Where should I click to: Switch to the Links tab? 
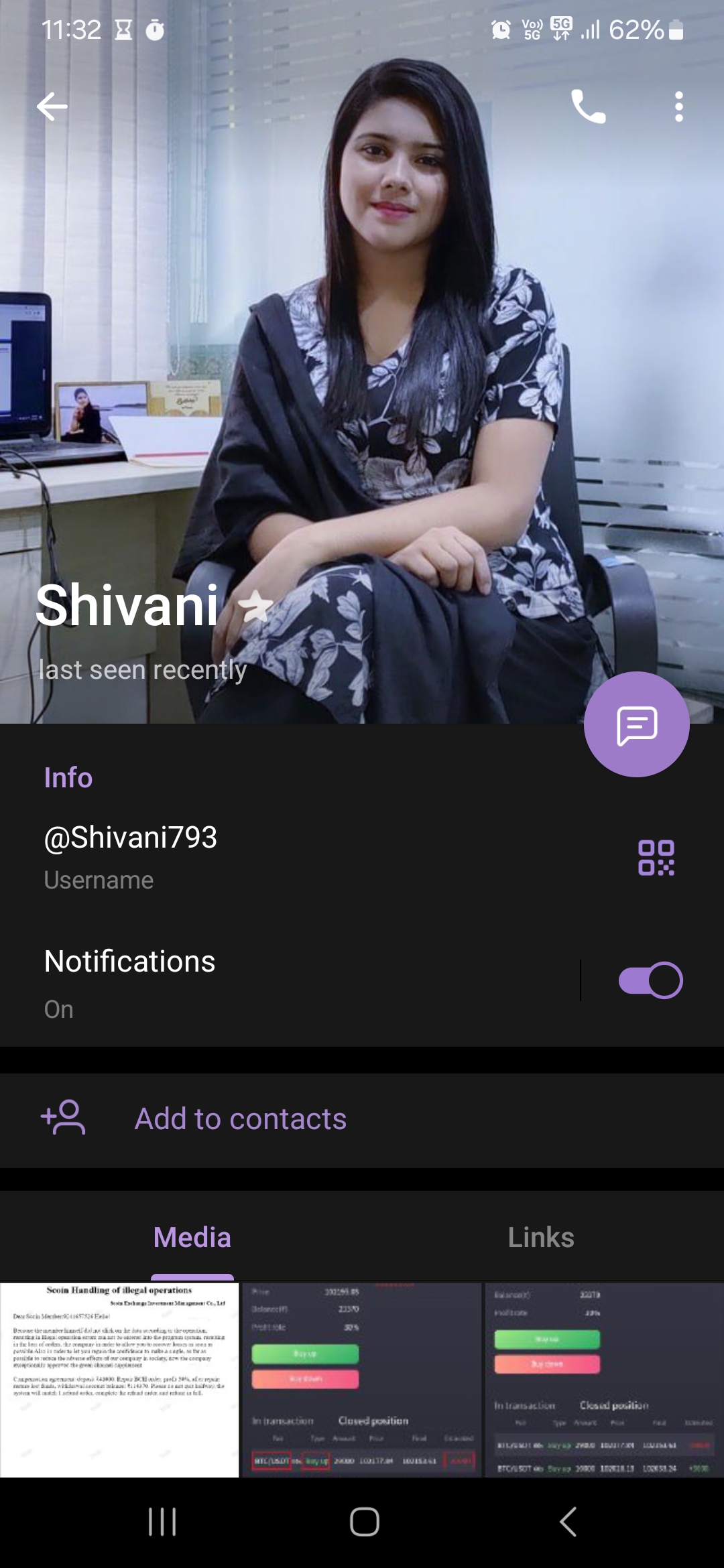tap(541, 1238)
